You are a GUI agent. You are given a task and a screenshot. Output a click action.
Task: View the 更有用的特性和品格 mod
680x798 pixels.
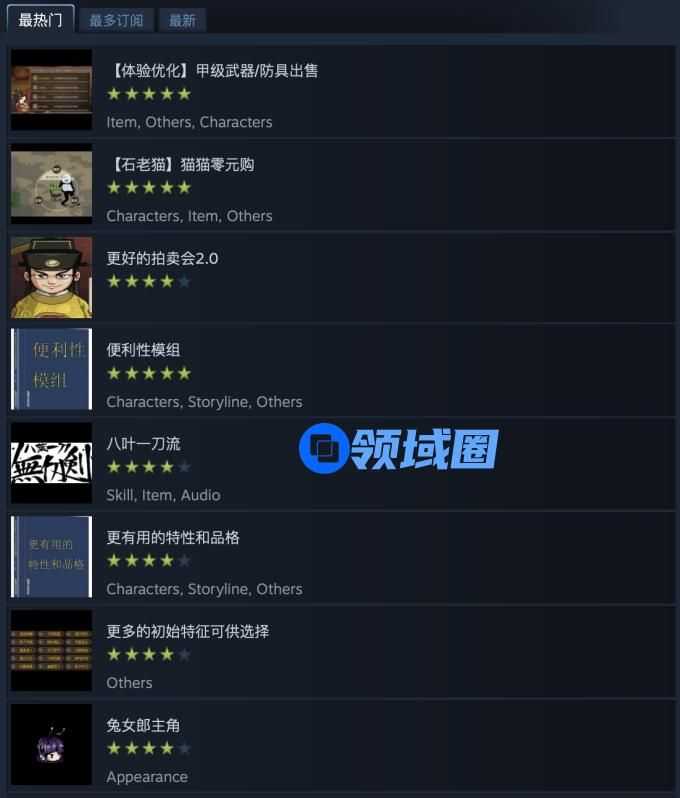pos(173,538)
